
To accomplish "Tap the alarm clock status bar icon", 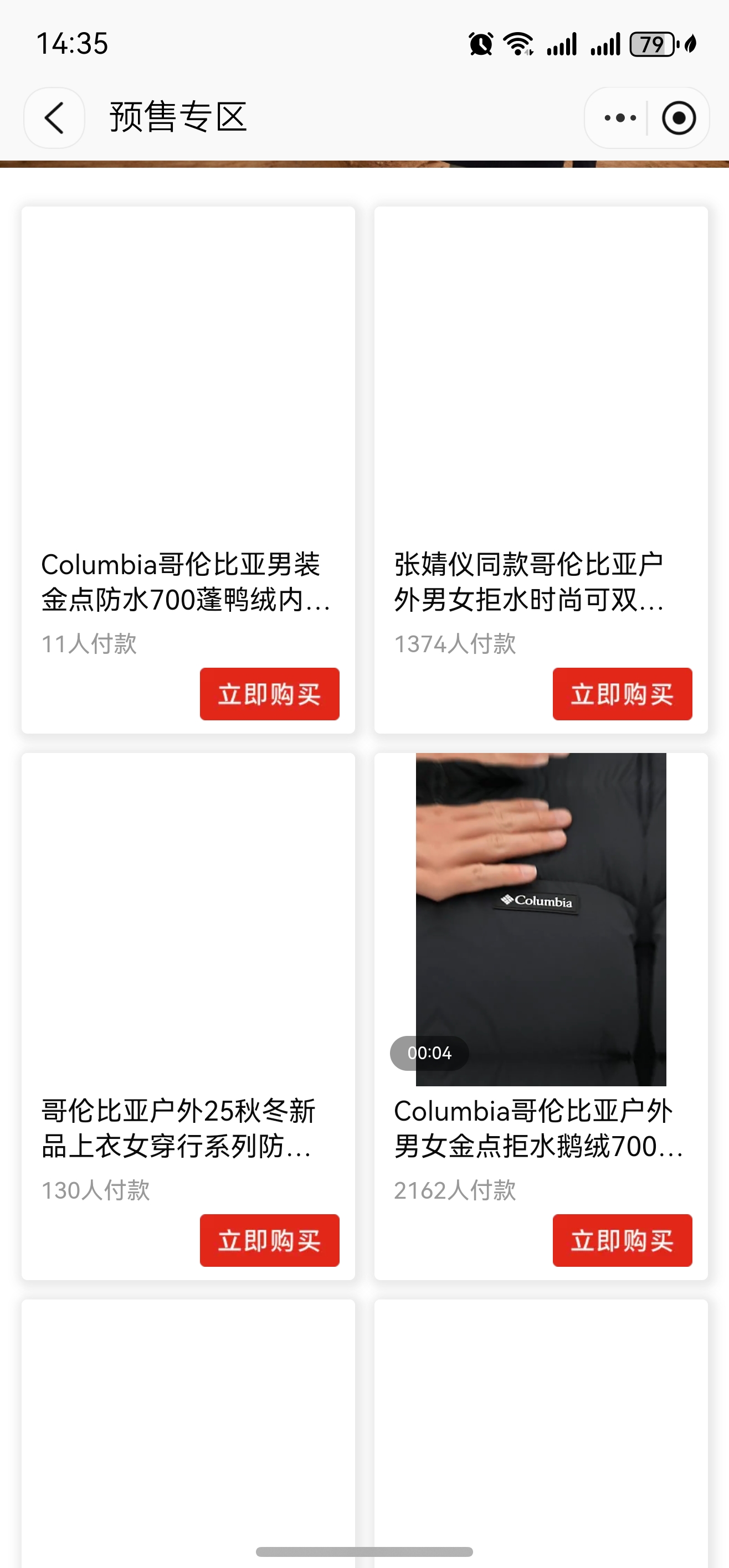I will [480, 44].
